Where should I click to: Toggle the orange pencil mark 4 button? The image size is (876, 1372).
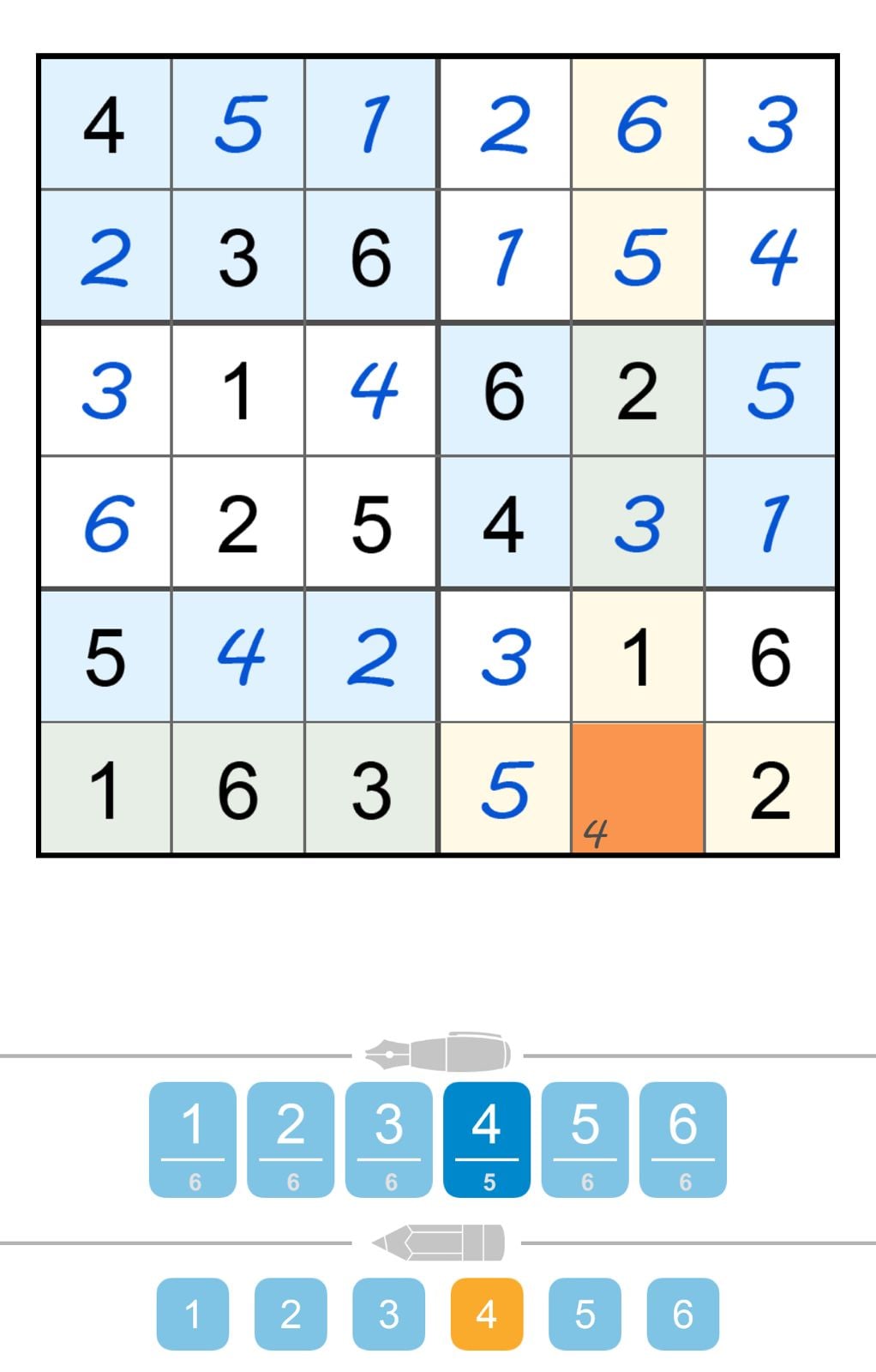click(487, 1314)
